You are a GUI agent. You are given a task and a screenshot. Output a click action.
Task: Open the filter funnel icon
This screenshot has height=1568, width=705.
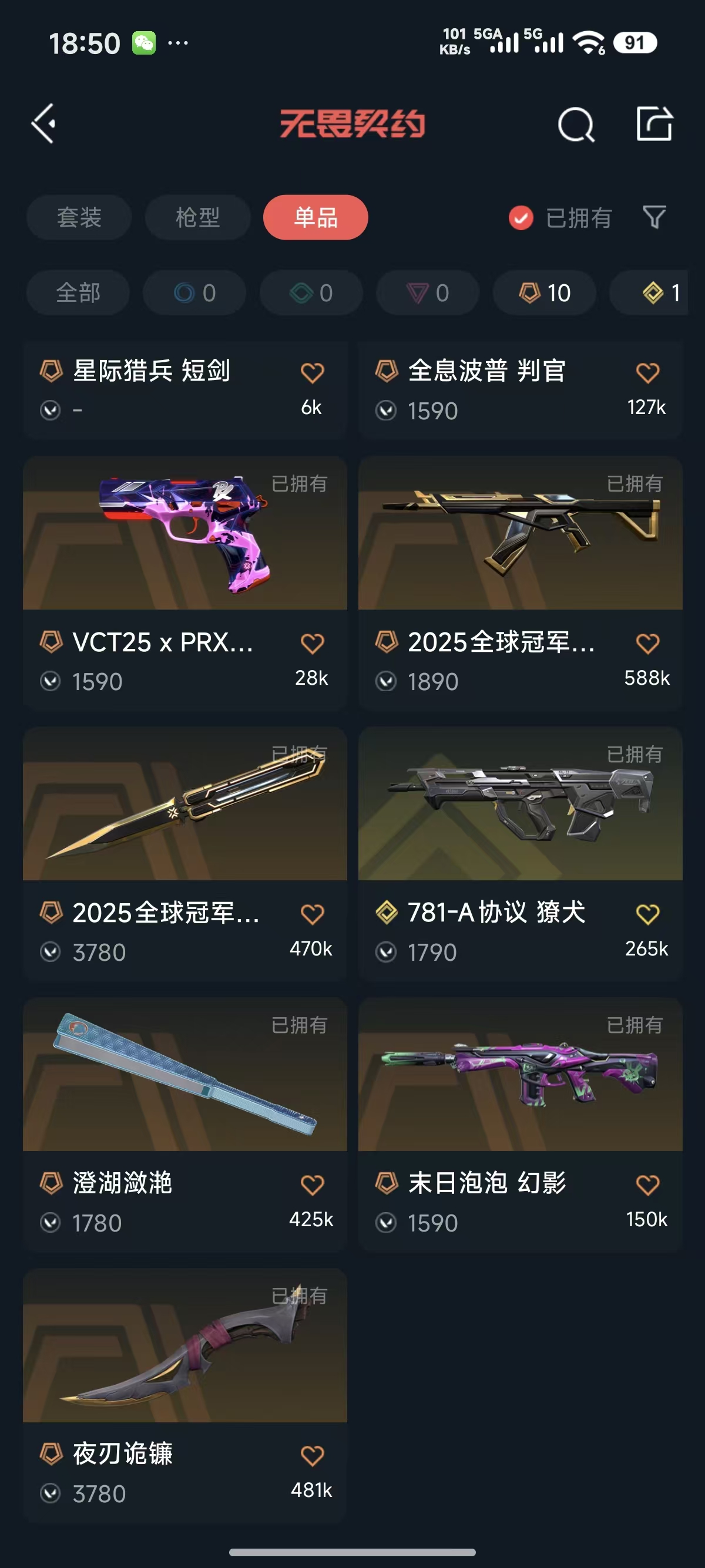pyautogui.click(x=654, y=217)
